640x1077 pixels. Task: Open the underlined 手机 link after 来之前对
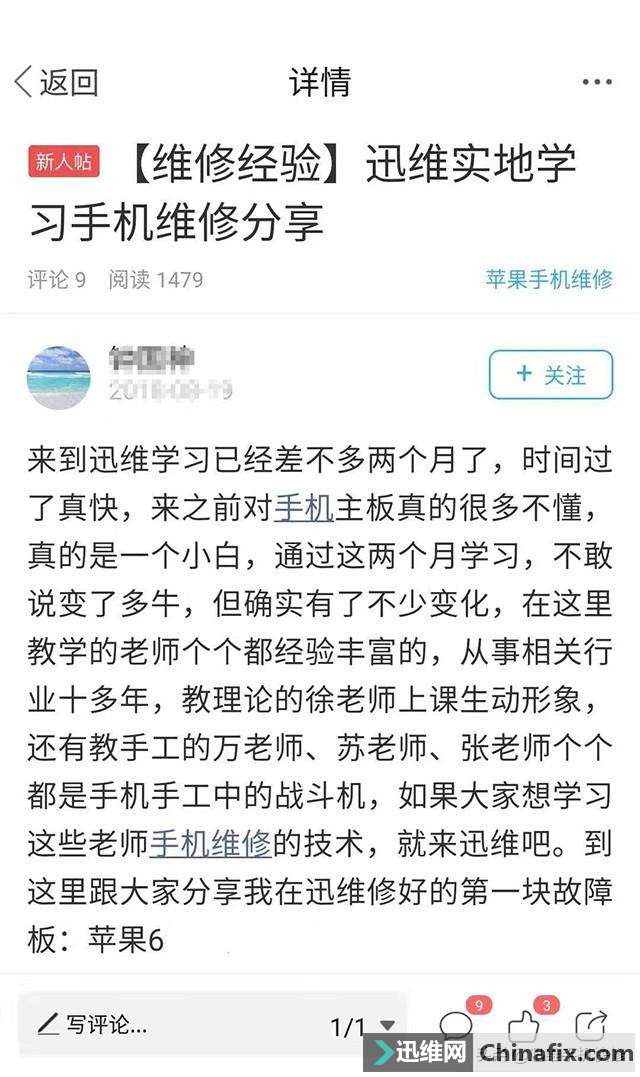click(303, 509)
